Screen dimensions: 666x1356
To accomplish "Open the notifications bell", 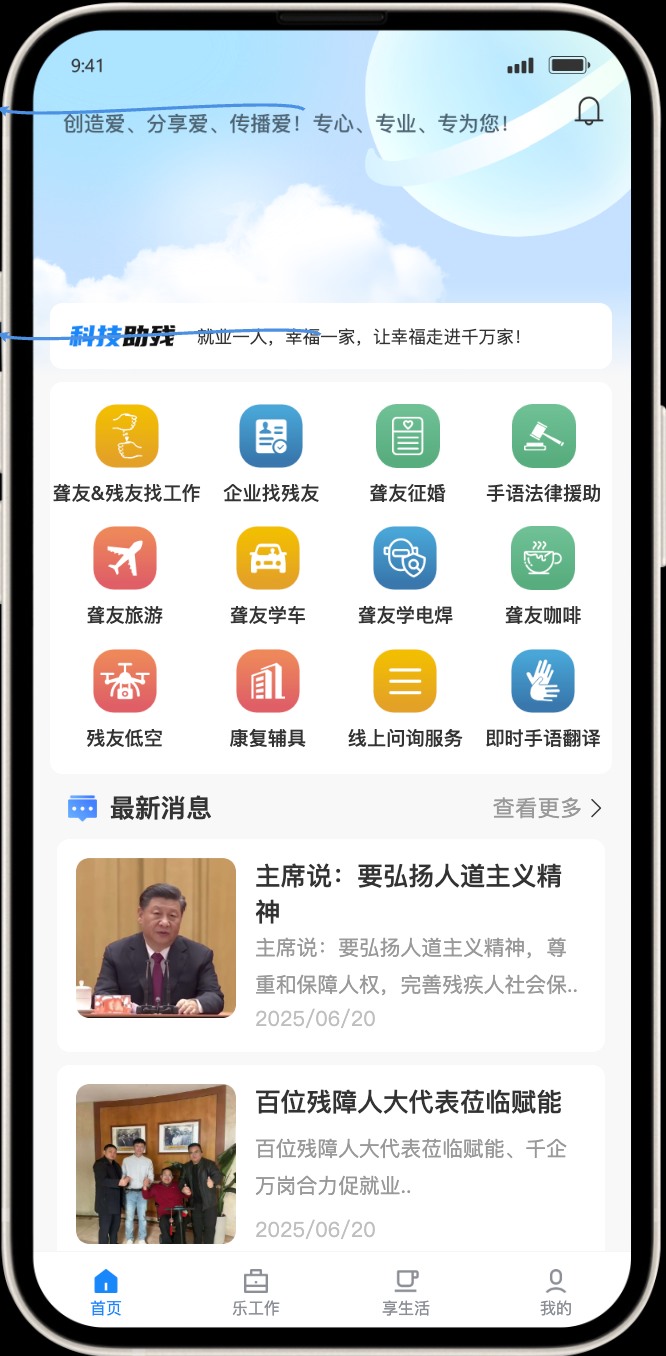I will 589,111.
